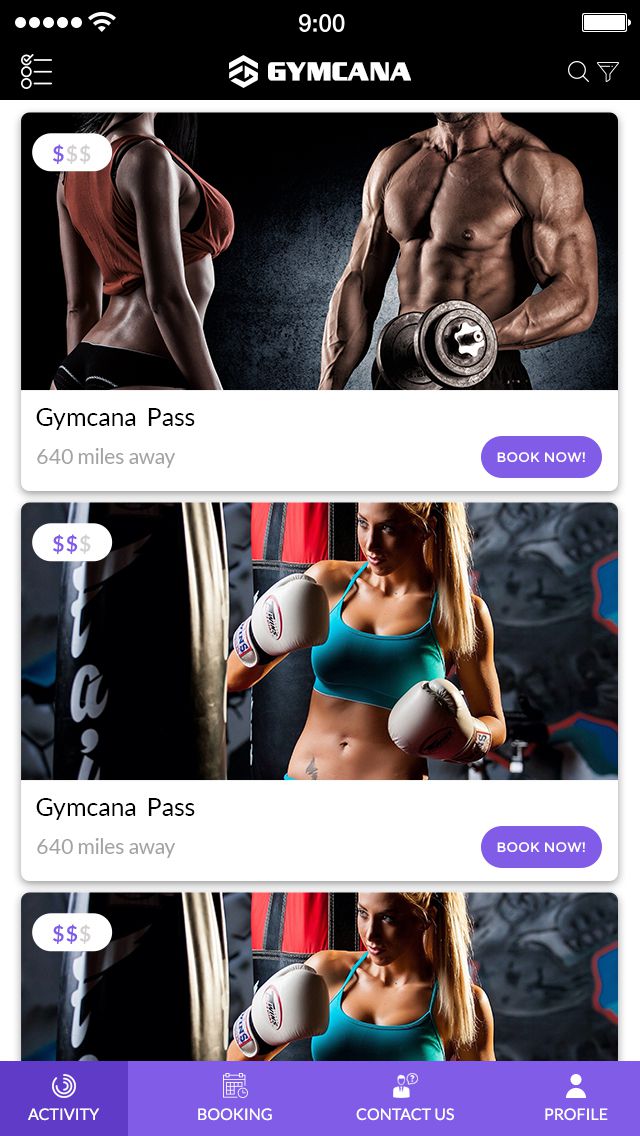This screenshot has width=640, height=1136.
Task: Switch to the Activity tab
Action: 64,1098
